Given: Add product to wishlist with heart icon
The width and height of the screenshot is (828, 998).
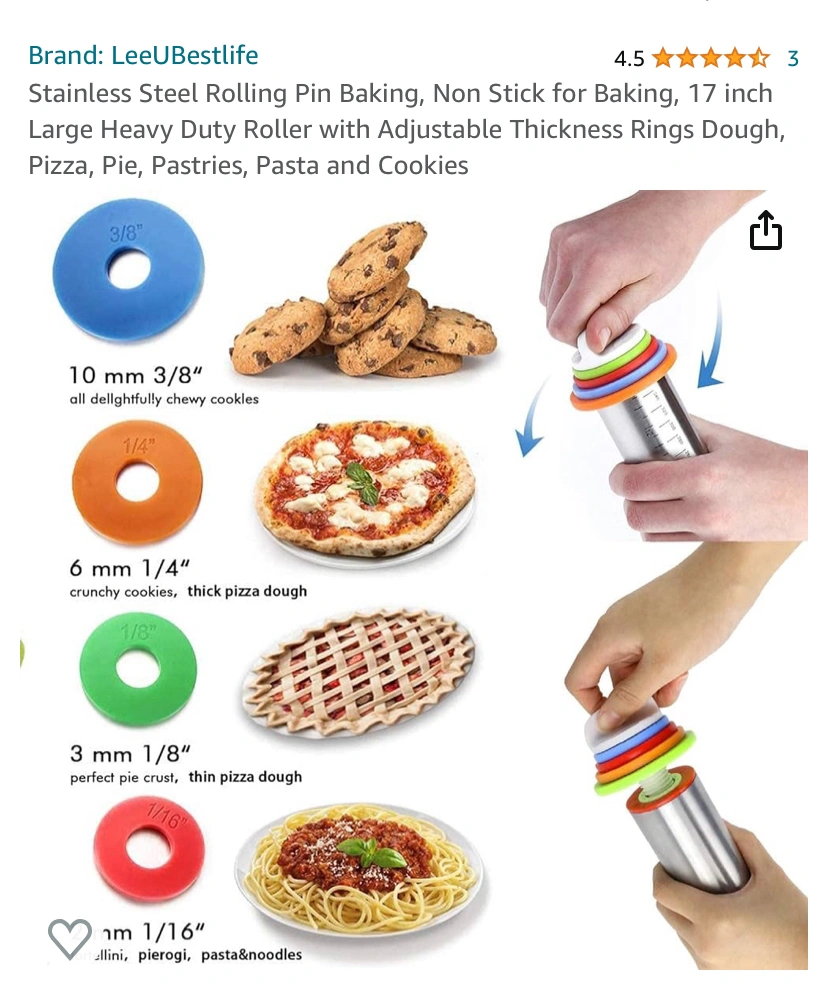Looking at the screenshot, I should tap(70, 937).
